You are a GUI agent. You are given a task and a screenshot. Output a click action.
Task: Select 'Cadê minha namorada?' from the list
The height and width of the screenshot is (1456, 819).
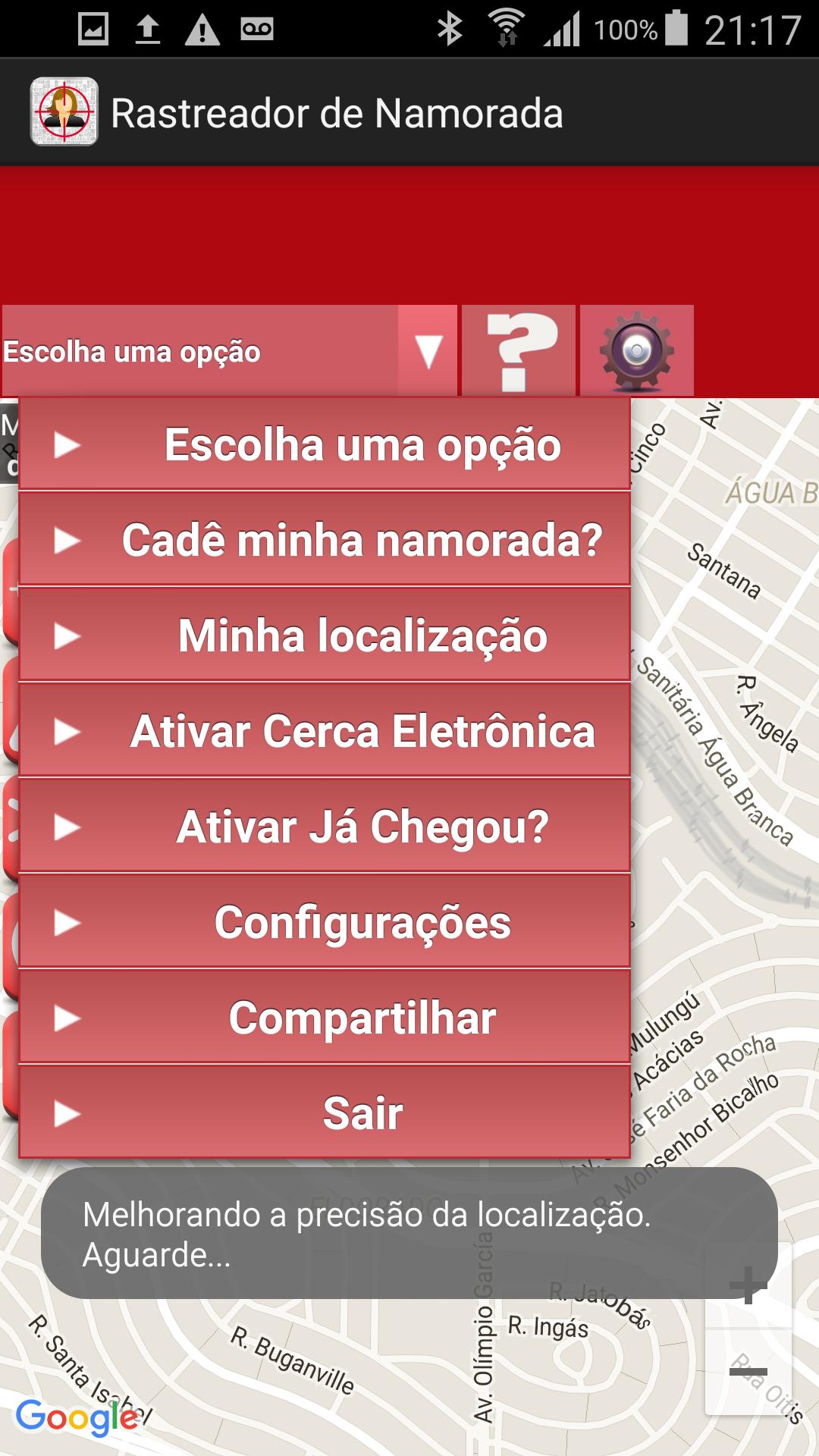(325, 541)
